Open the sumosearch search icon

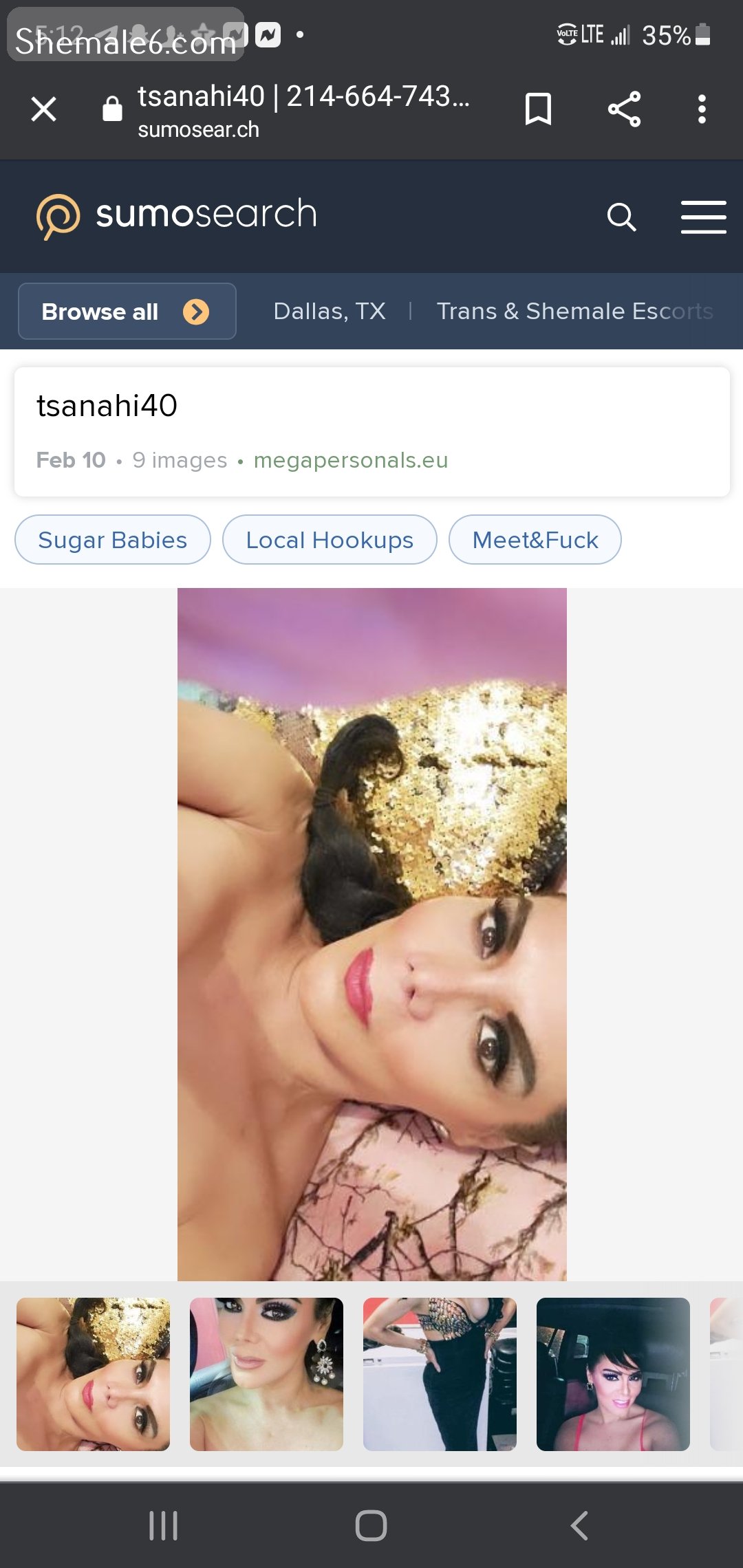coord(621,217)
